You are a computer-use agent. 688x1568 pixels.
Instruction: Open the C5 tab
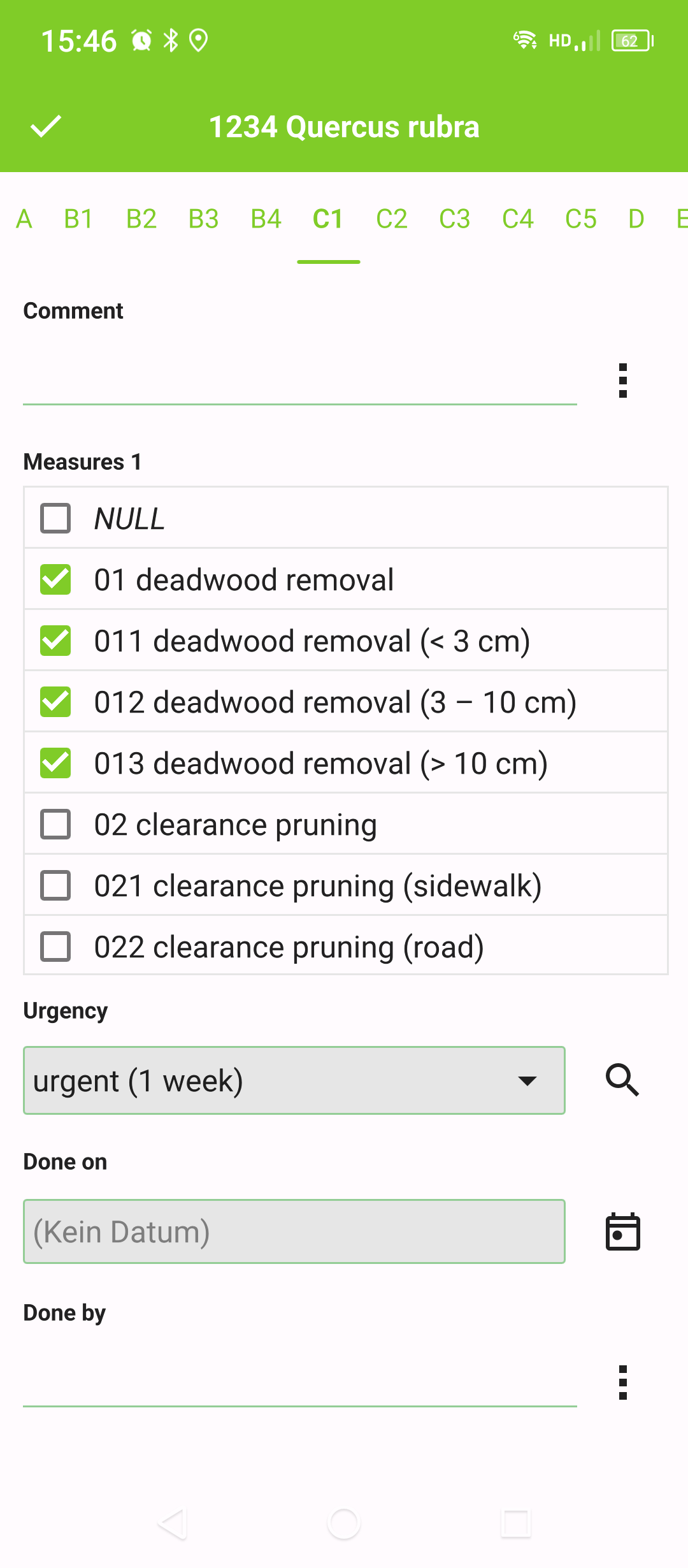click(x=580, y=219)
